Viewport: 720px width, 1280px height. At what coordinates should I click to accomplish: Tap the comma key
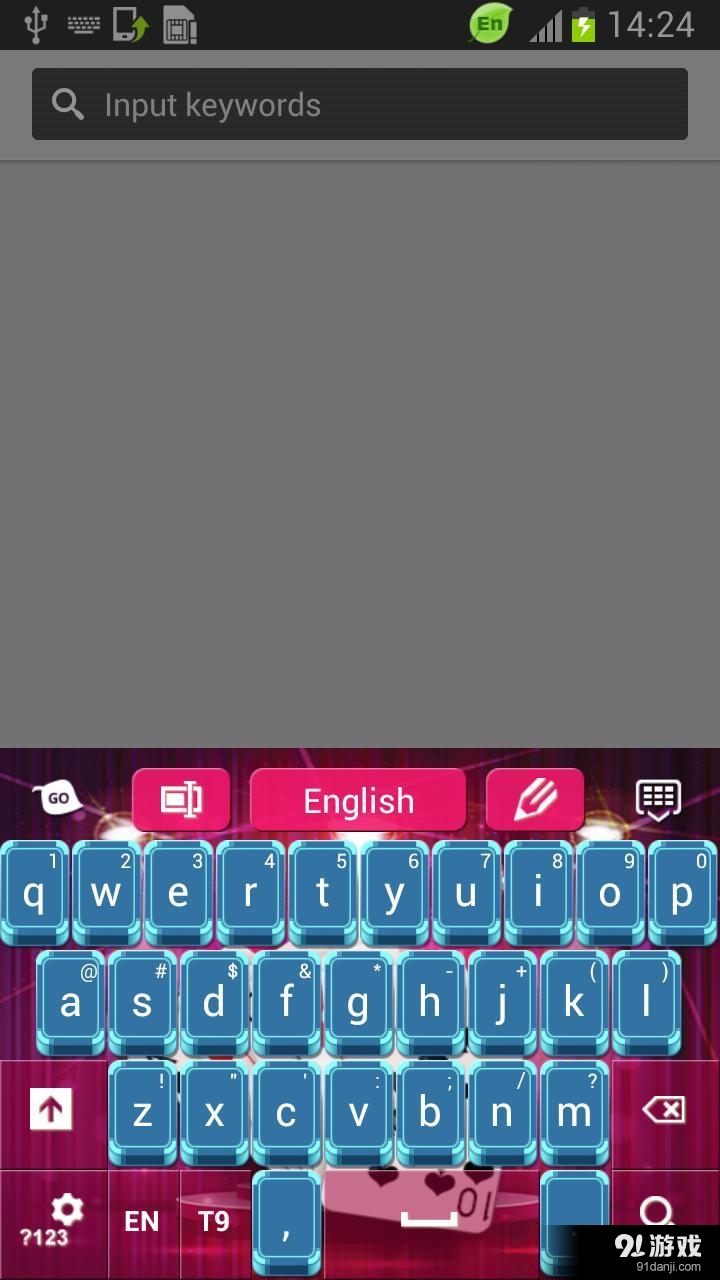pos(286,1222)
